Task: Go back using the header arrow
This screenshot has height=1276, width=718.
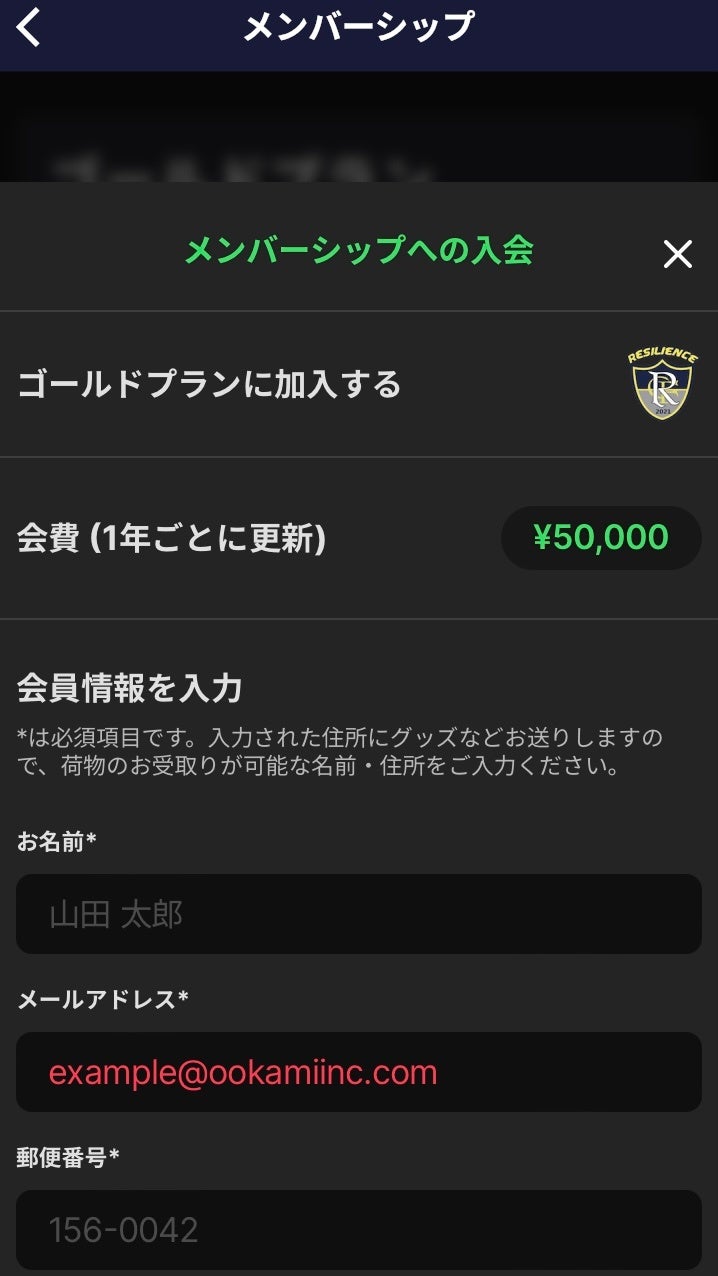Action: [29, 27]
